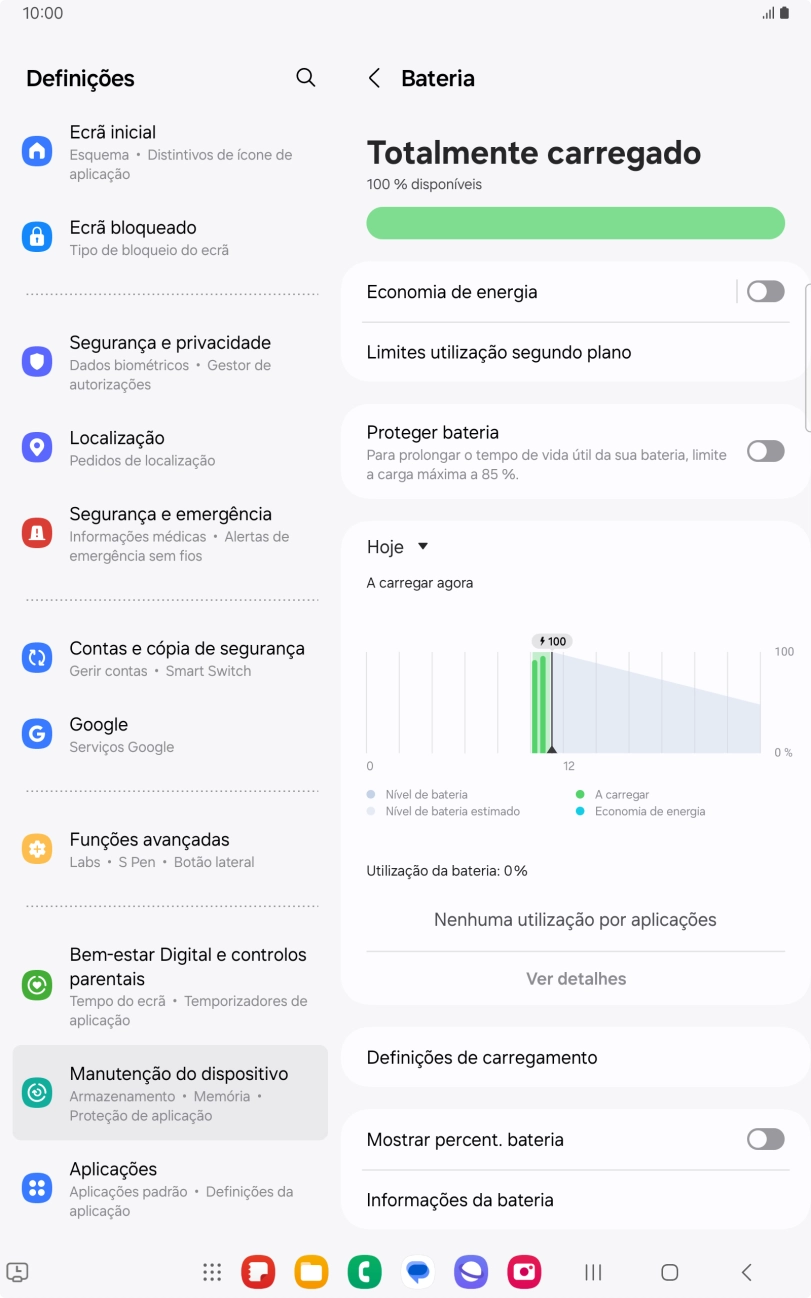This screenshot has height=1298, width=811.
Task: Open the recent apps overview button
Action: coord(592,1270)
